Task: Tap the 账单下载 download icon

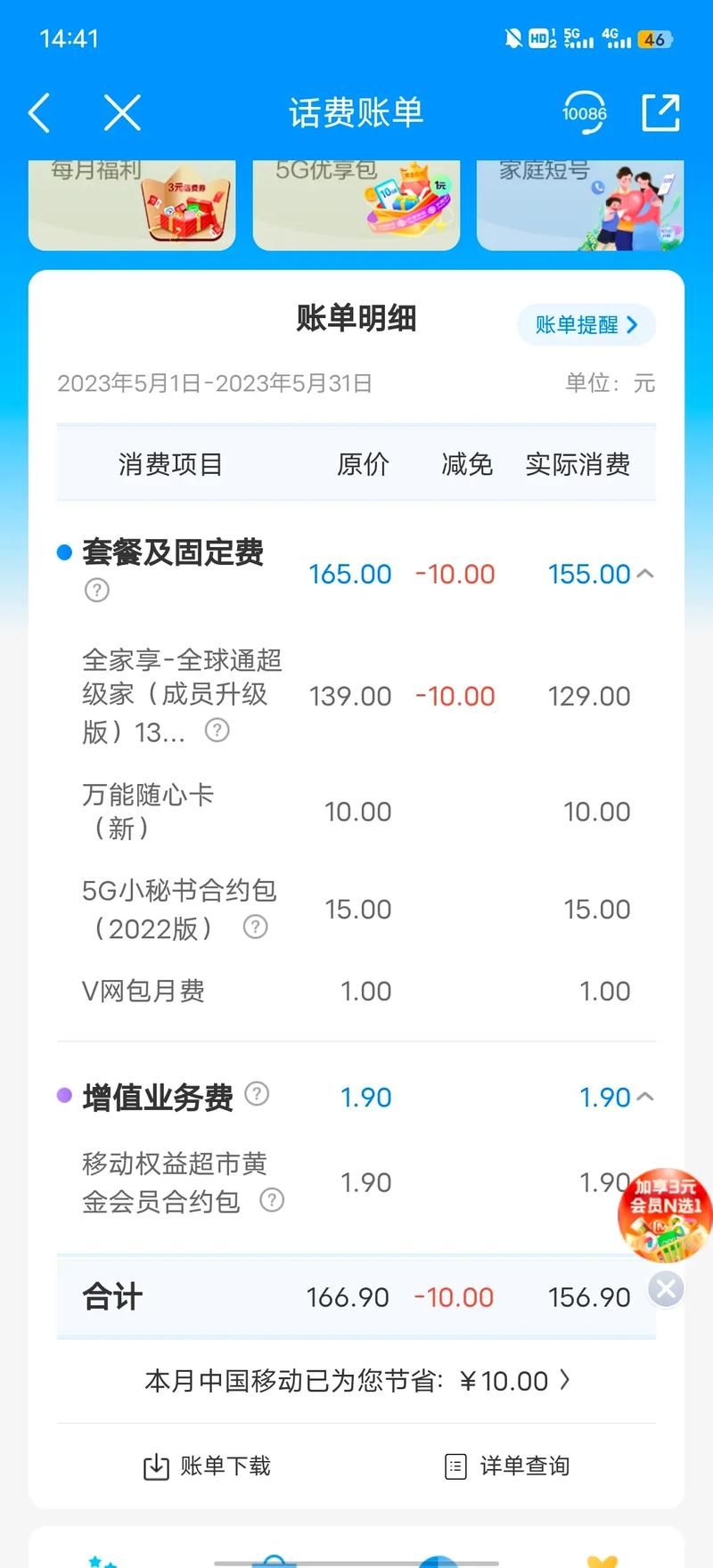Action: tap(156, 1465)
